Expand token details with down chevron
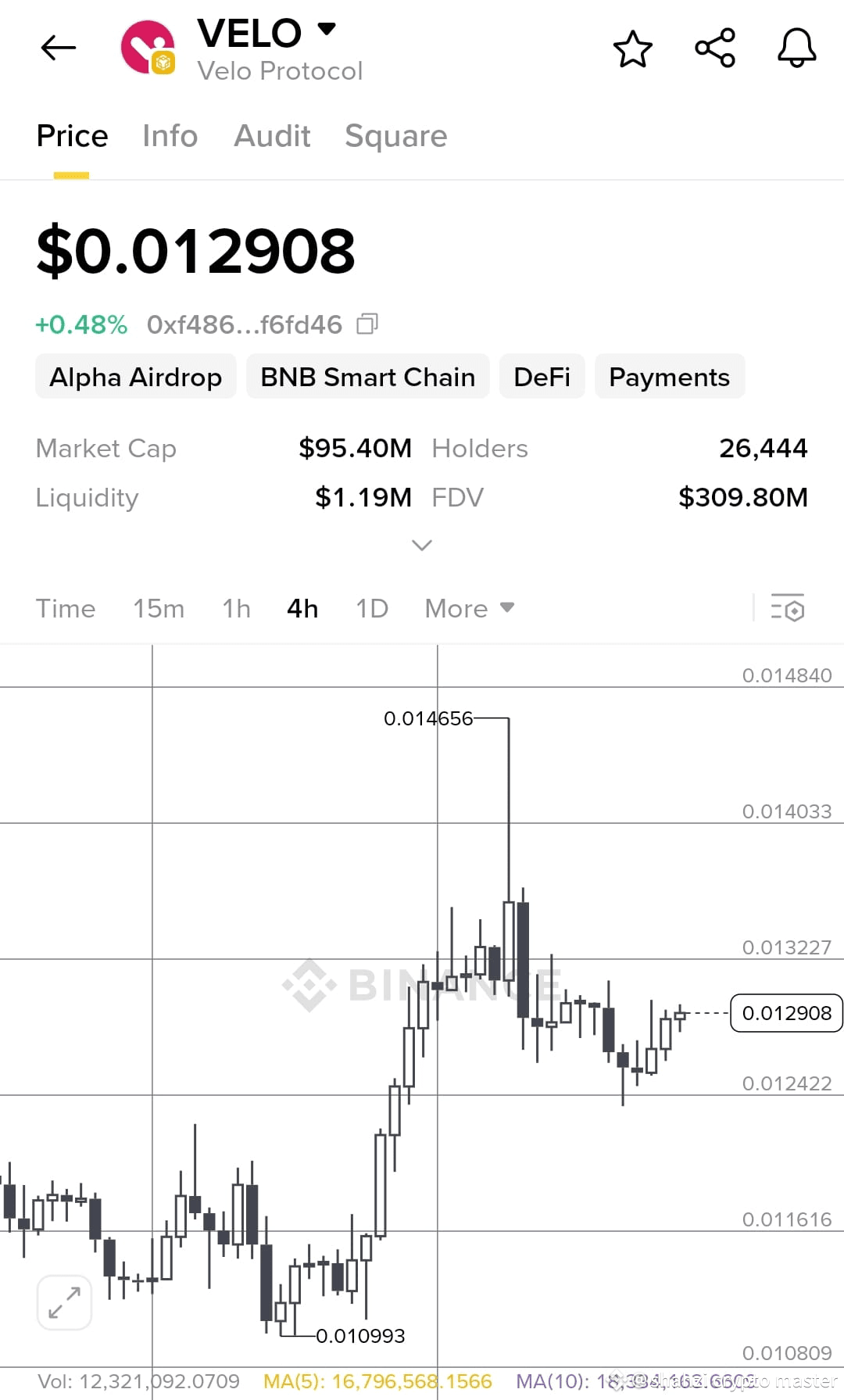 [422, 544]
